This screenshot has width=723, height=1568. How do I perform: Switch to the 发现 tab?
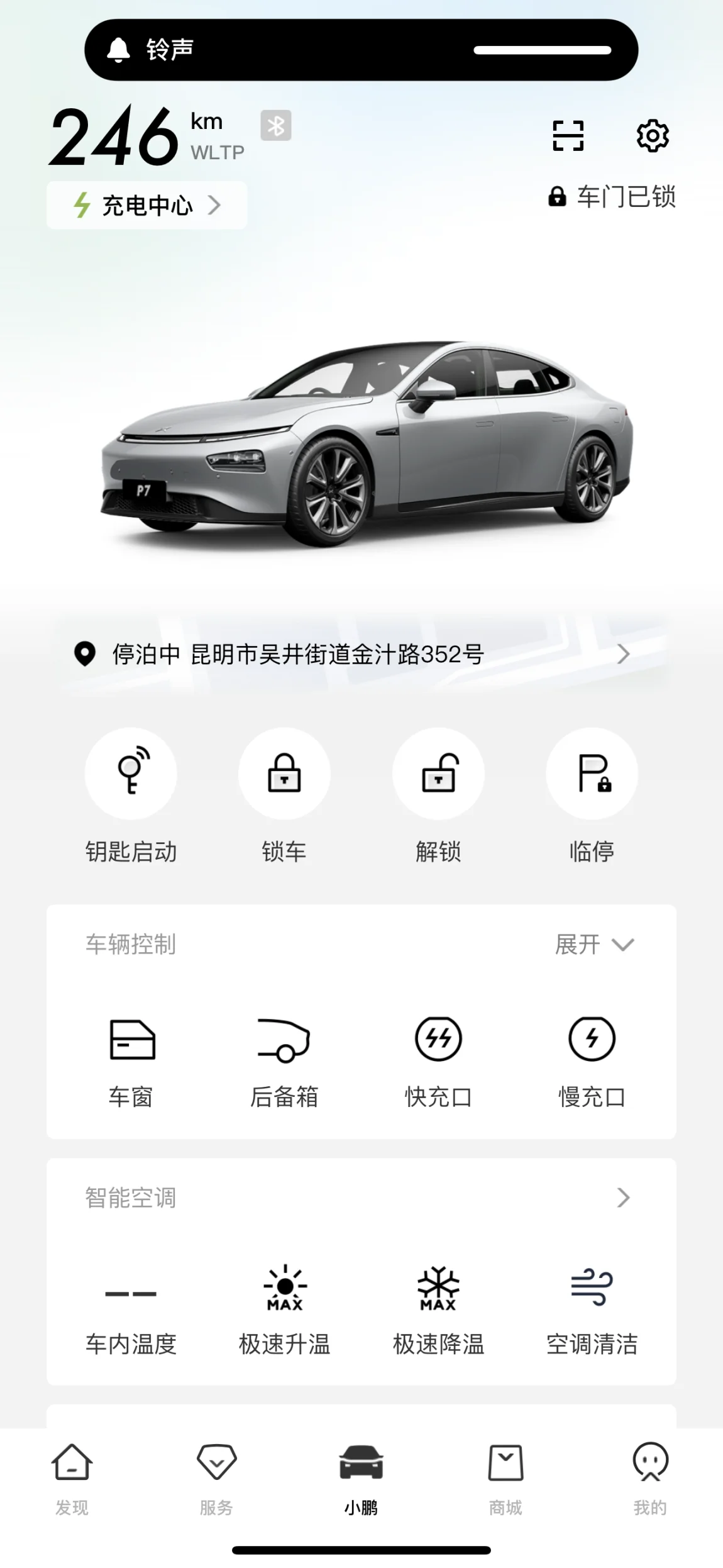[x=72, y=1480]
